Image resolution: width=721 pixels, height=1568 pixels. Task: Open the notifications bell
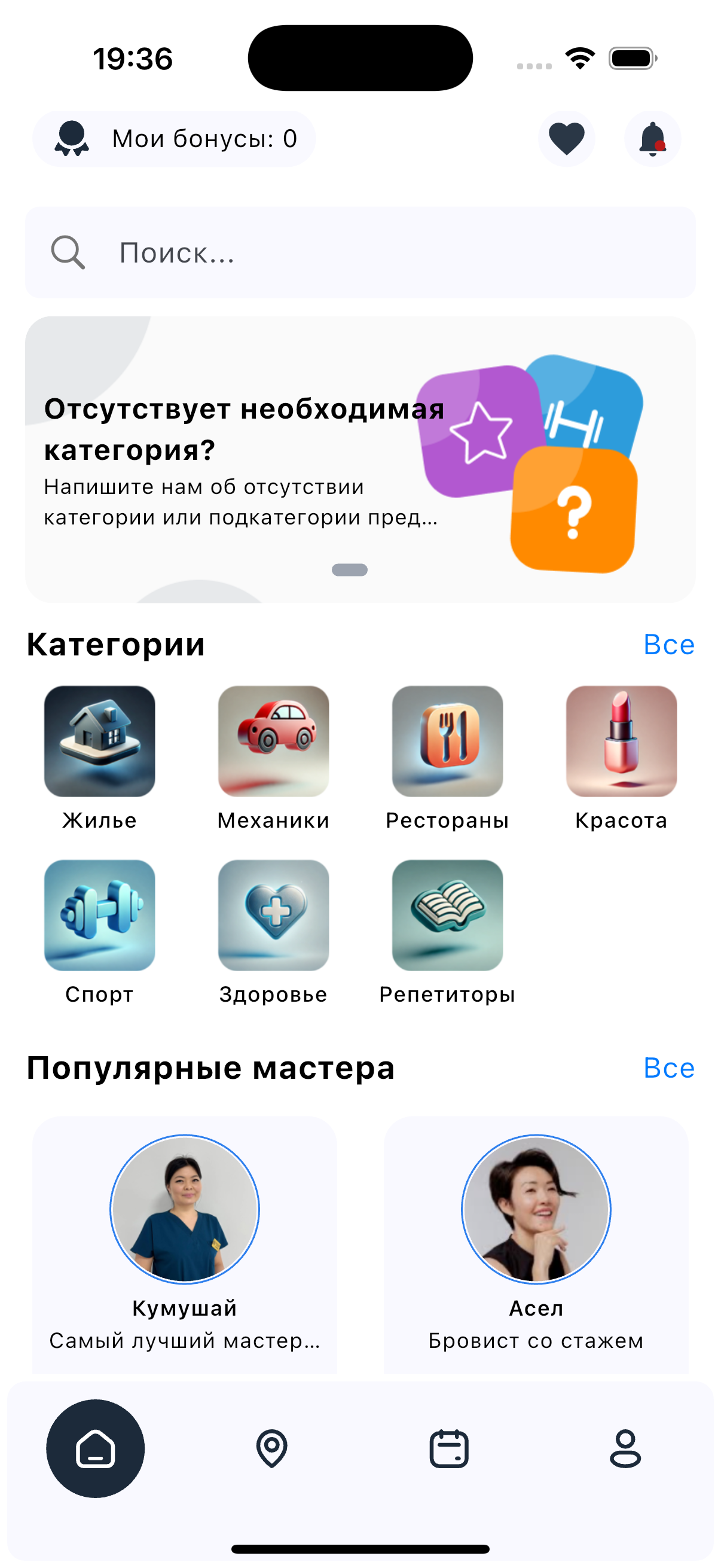coord(652,139)
